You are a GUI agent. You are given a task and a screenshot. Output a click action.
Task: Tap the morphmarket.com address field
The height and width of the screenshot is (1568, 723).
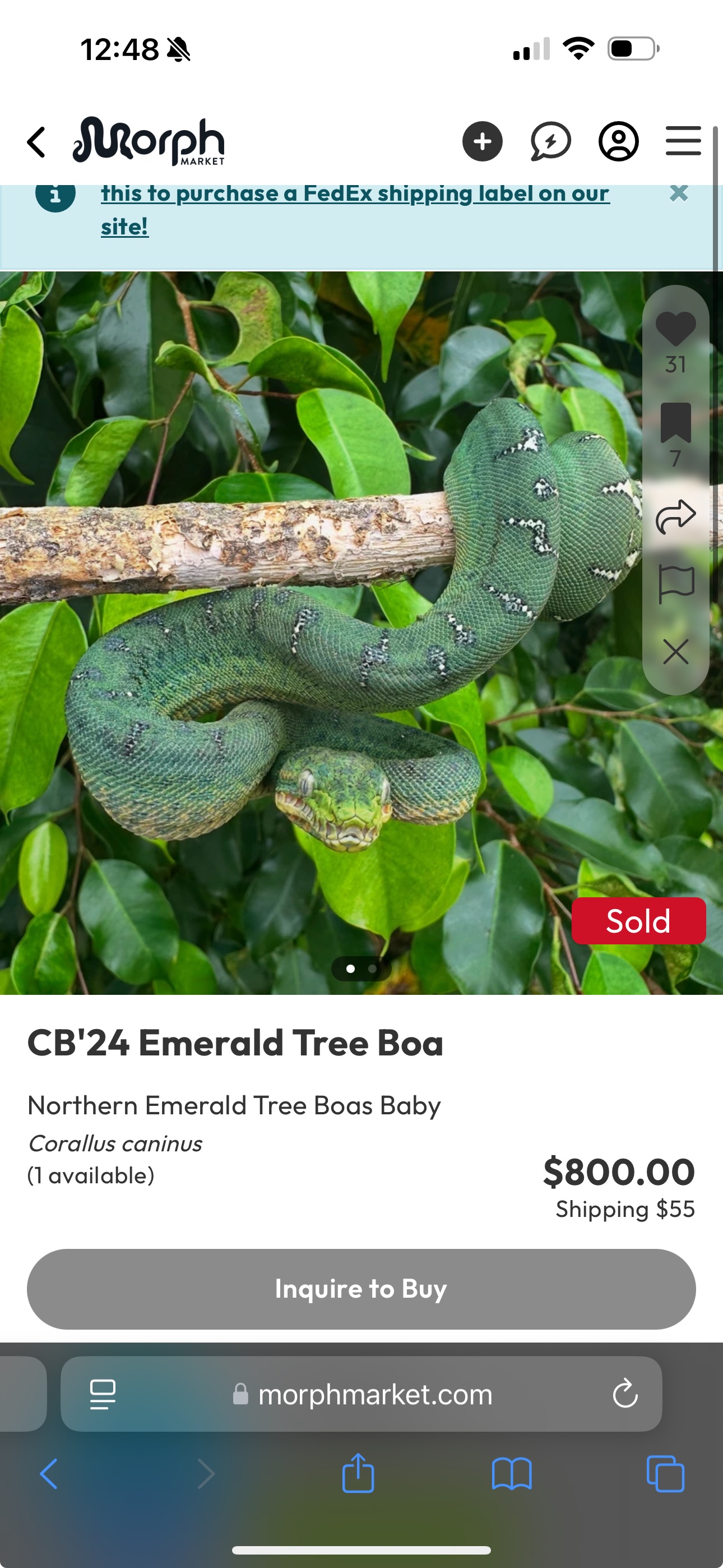click(374, 1394)
